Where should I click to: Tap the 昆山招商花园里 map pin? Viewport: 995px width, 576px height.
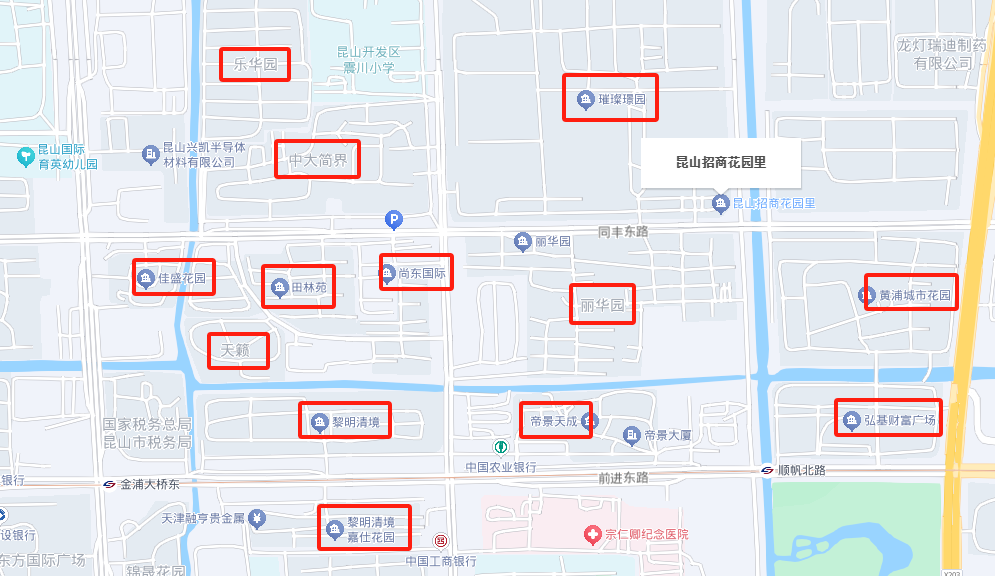(x=720, y=203)
